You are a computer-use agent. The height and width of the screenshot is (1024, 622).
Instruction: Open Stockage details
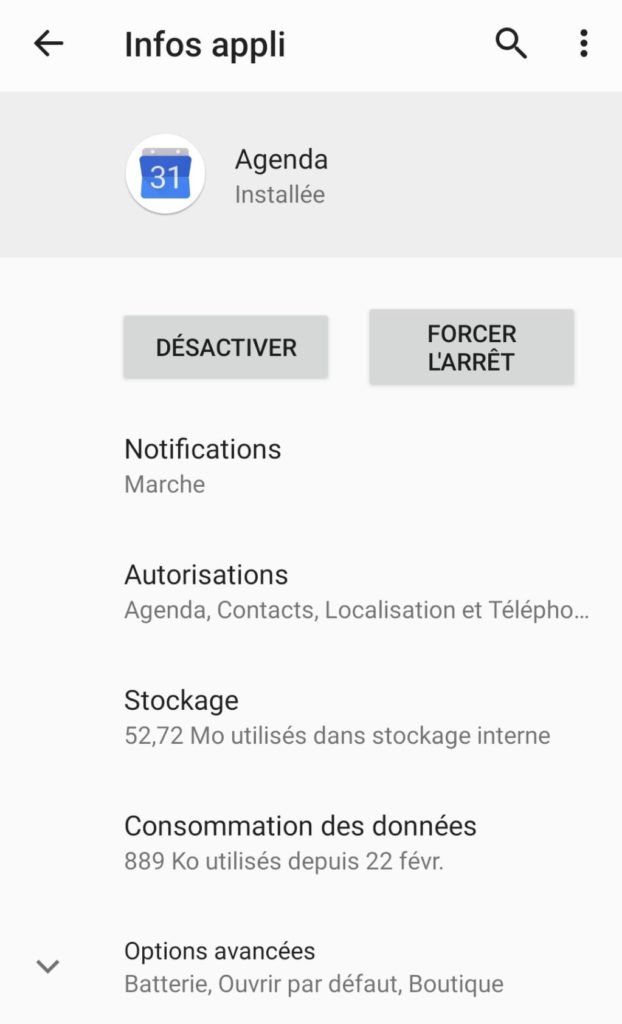311,717
